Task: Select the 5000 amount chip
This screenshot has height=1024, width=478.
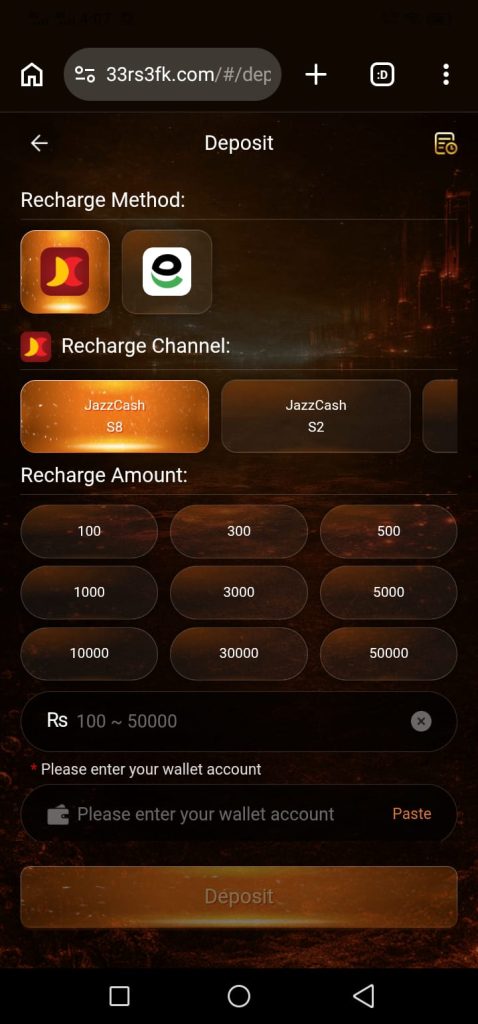Action: (x=389, y=592)
